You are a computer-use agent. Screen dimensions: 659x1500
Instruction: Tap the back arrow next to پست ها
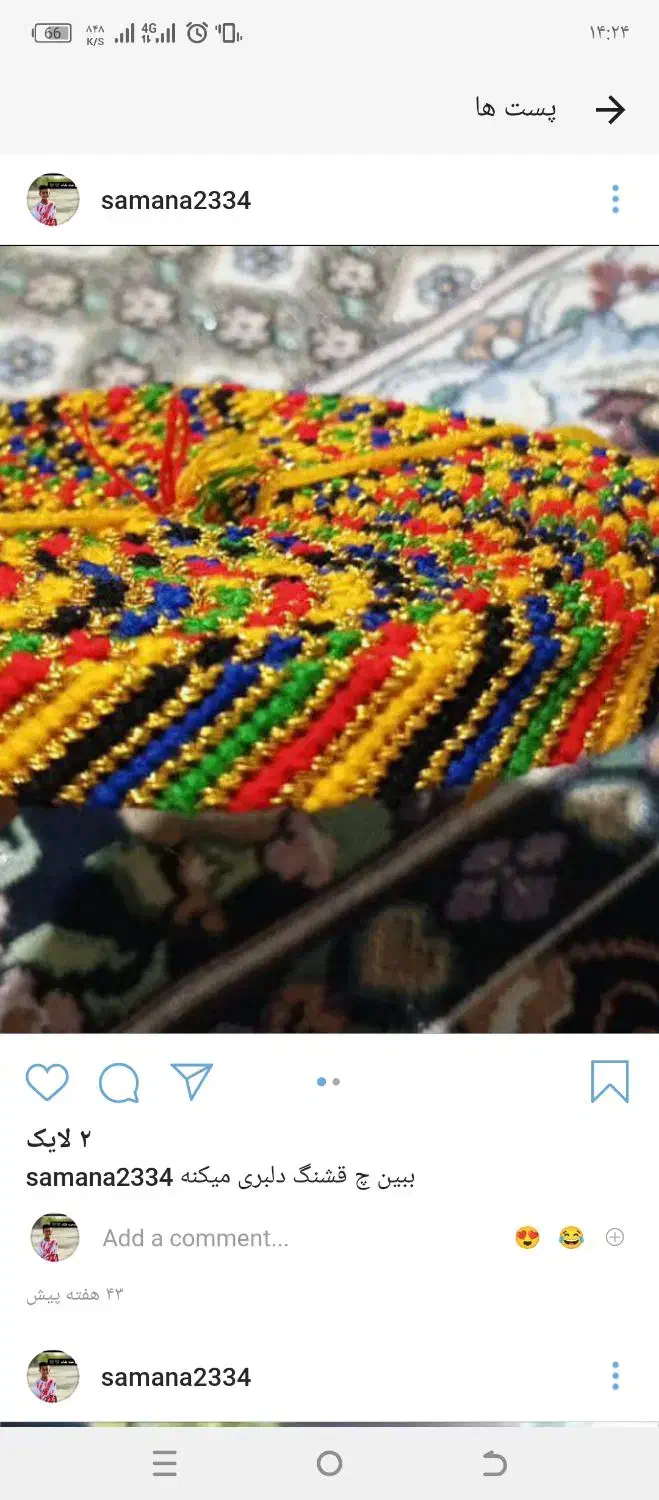tap(609, 110)
